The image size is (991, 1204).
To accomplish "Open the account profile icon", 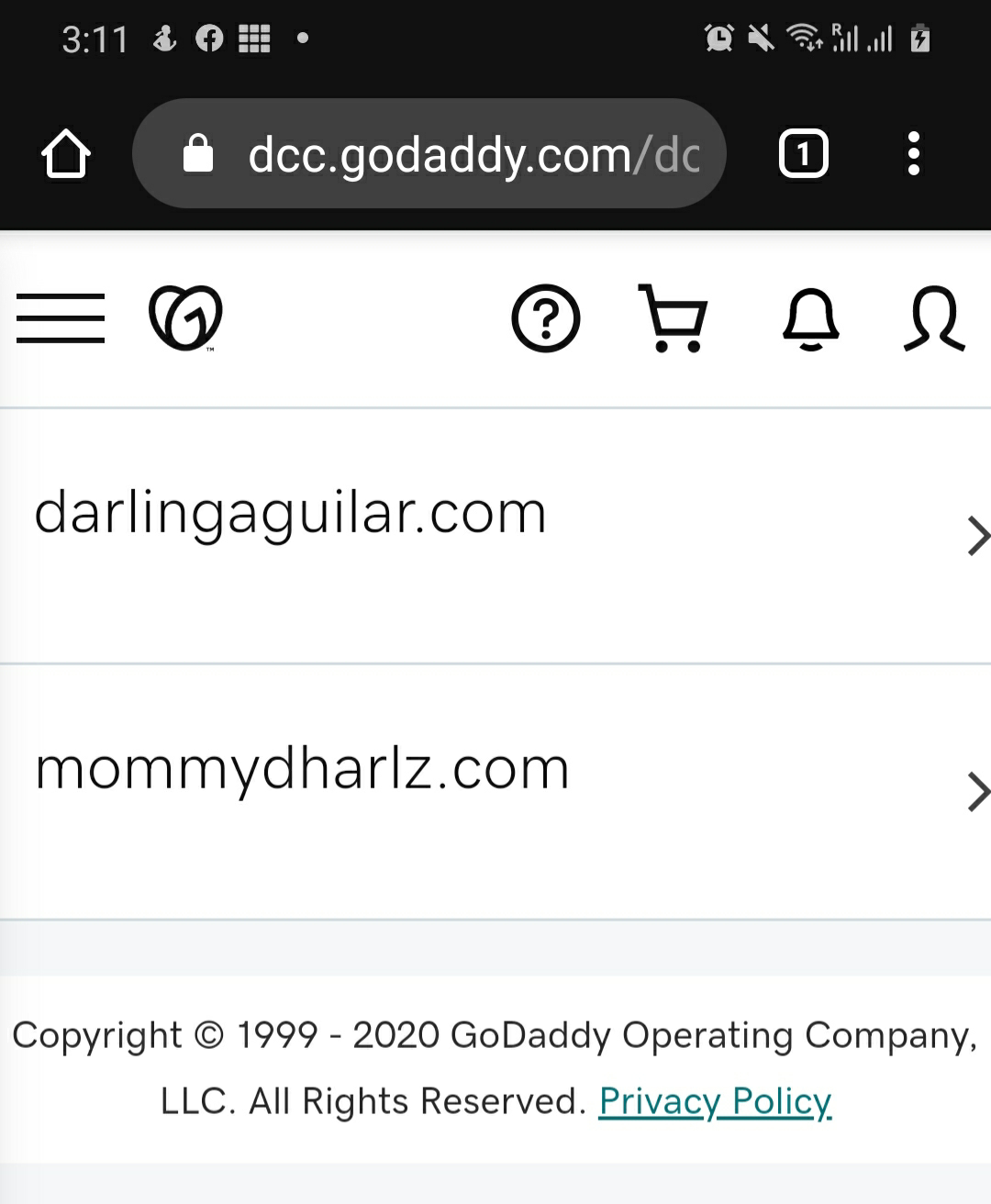I will pos(934,318).
